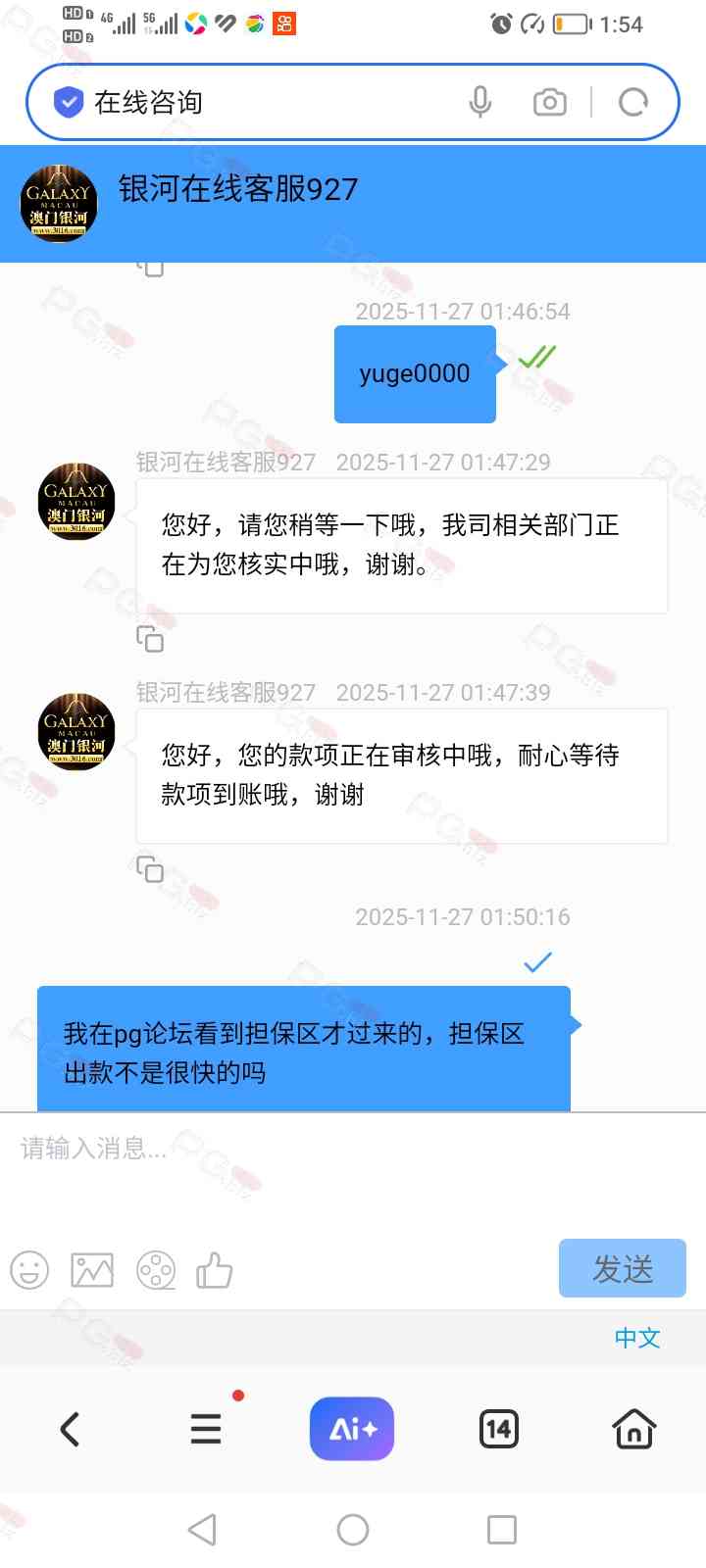Copy the 核实中 reply with its copy icon

150,639
